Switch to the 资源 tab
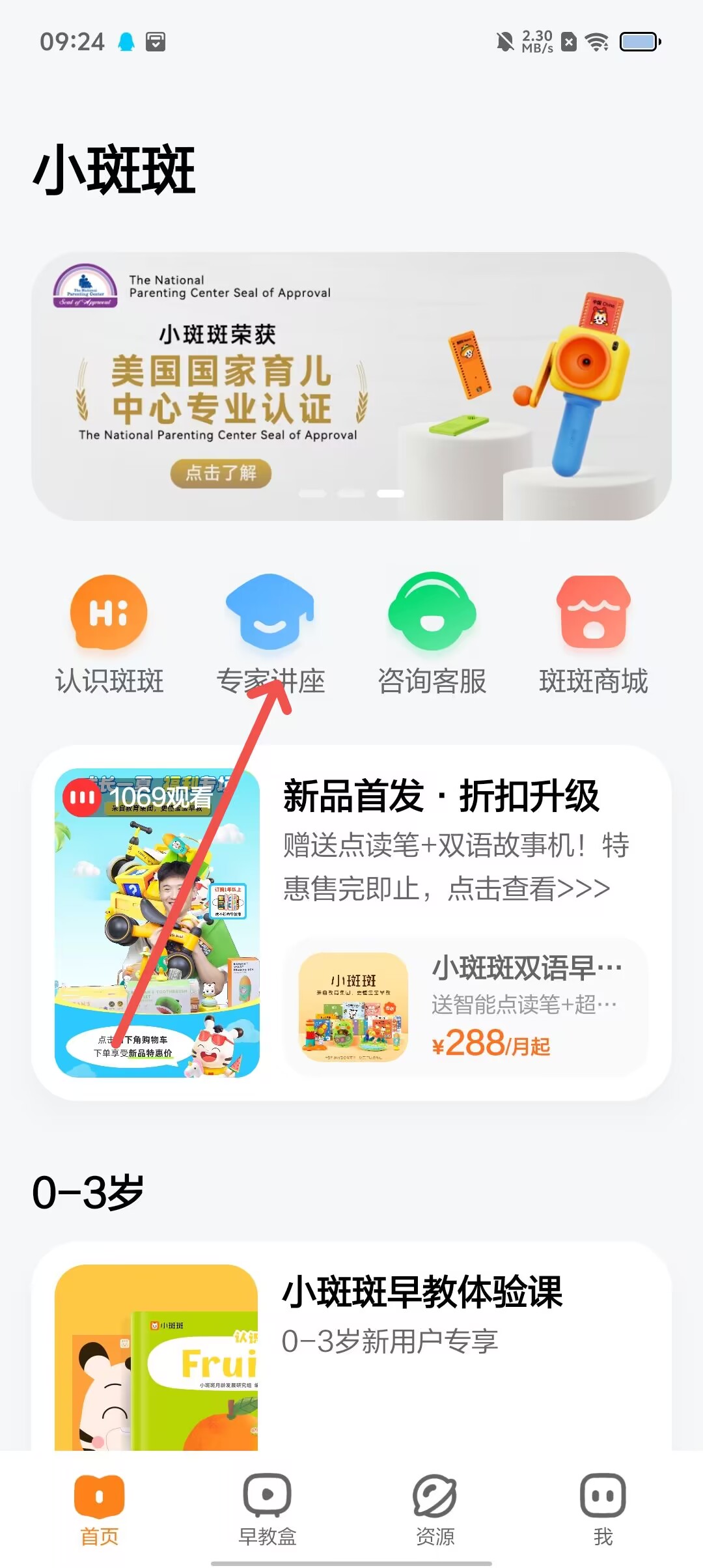703x1568 pixels. 435,1509
